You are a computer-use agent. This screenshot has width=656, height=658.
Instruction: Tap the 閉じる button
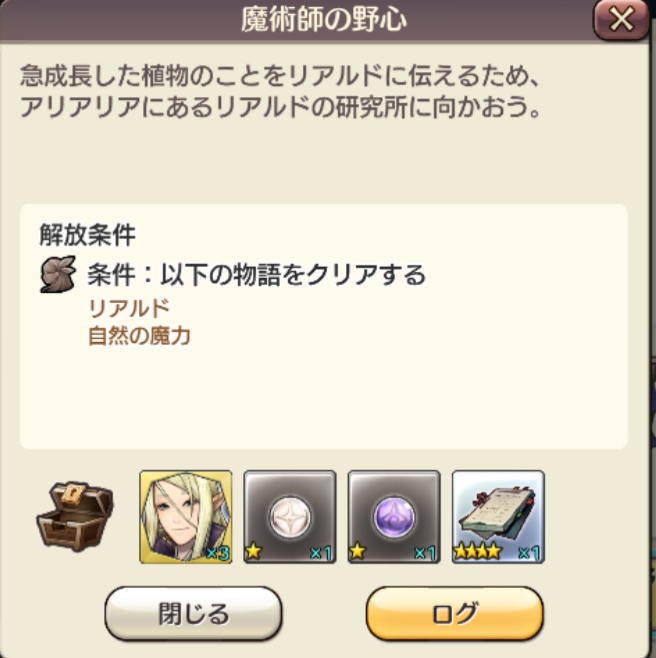click(193, 613)
